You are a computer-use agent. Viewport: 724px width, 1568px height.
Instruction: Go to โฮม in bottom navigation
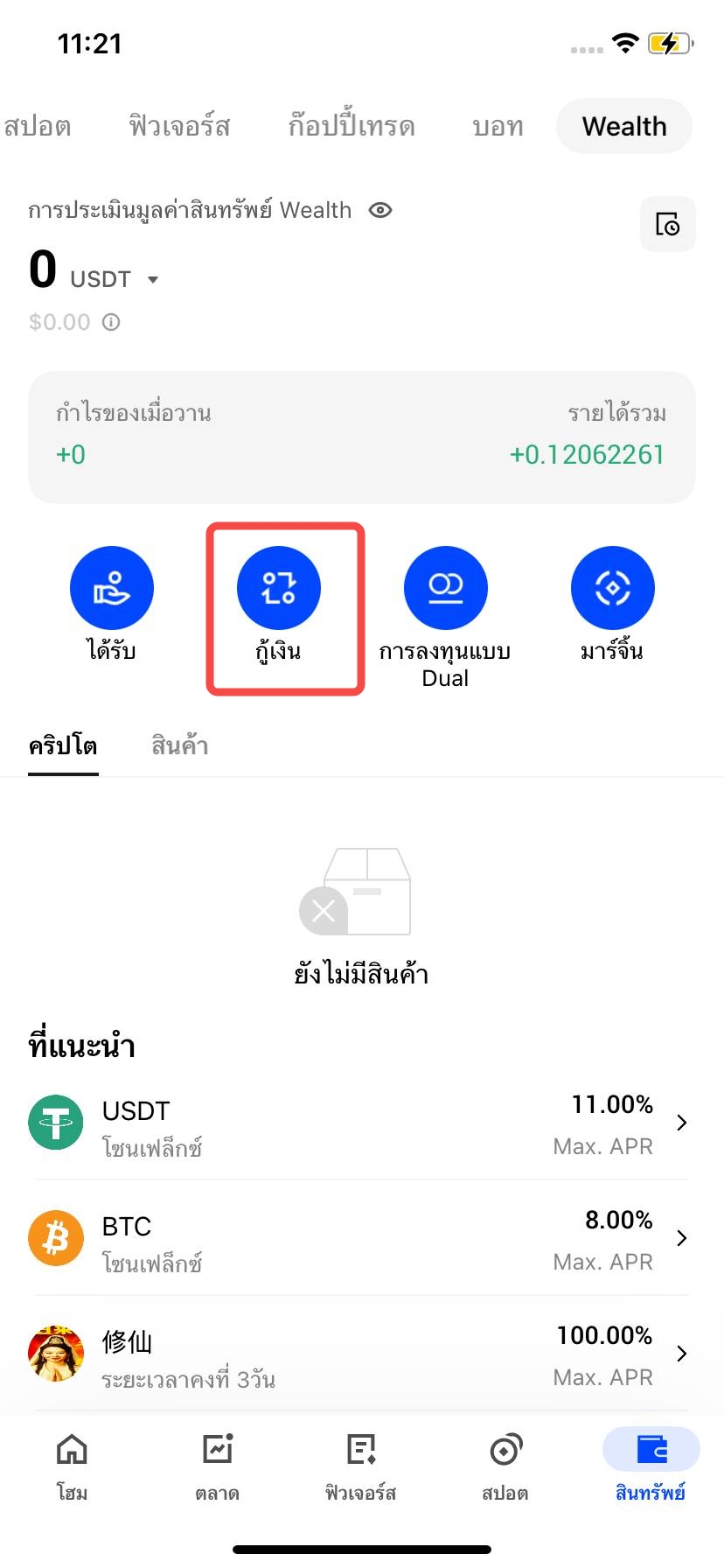(72, 1463)
